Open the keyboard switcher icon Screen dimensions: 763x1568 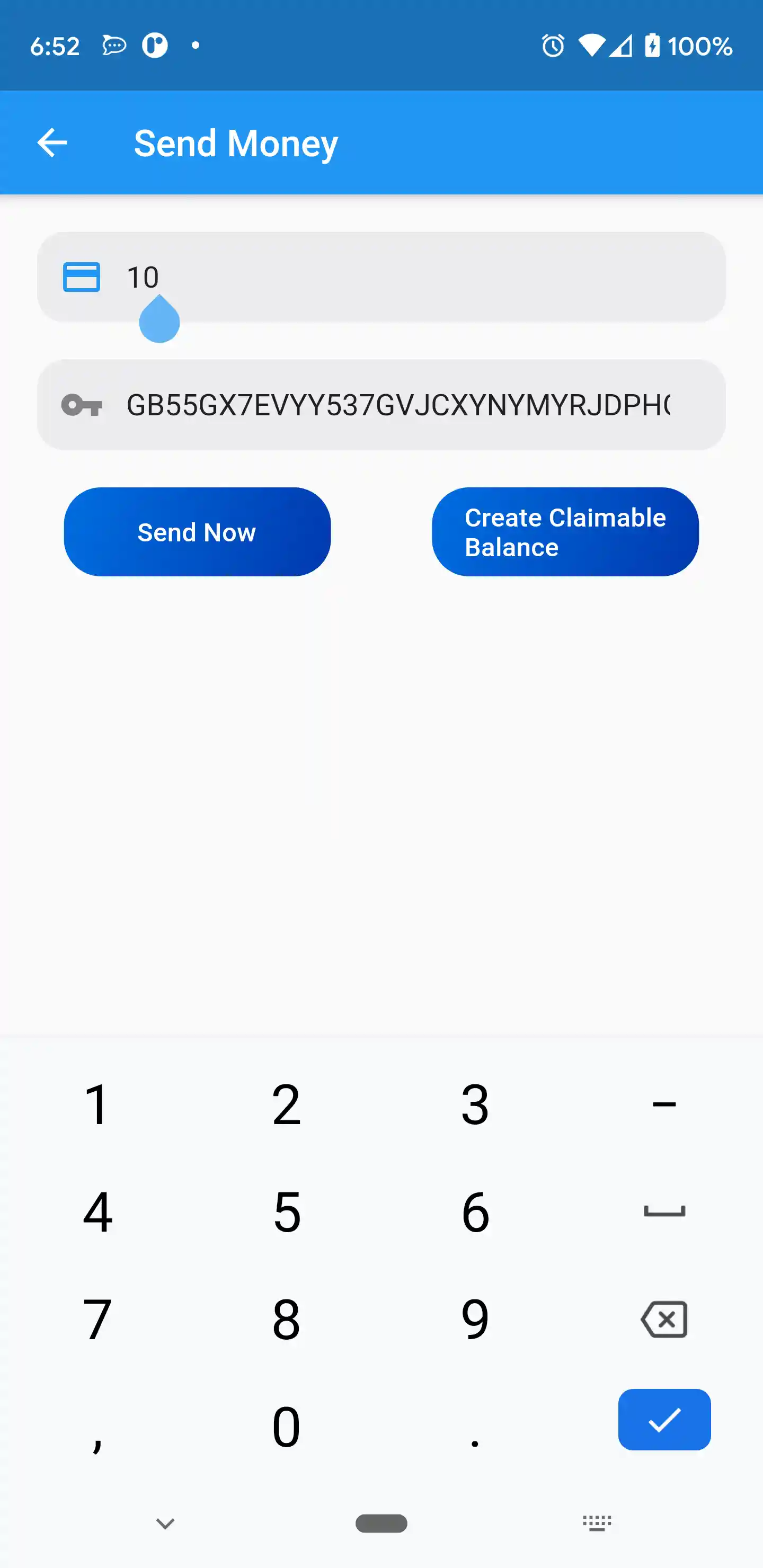tap(597, 1523)
